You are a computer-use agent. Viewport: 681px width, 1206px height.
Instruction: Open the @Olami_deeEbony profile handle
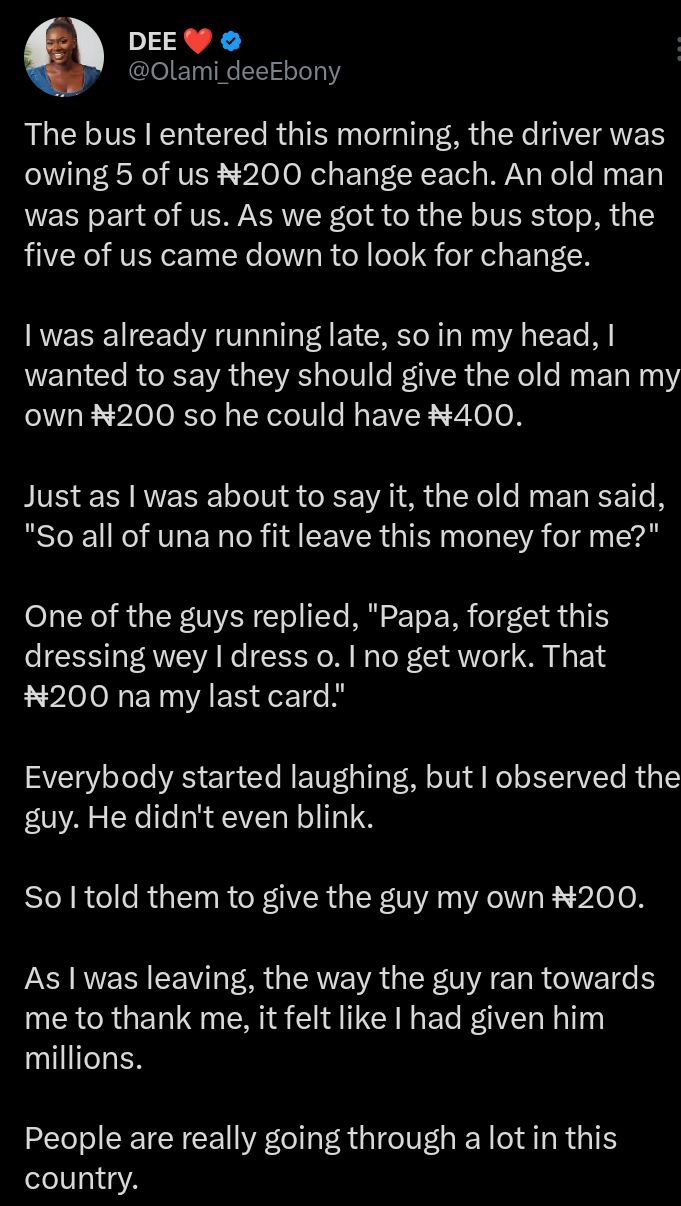pyautogui.click(x=234, y=72)
